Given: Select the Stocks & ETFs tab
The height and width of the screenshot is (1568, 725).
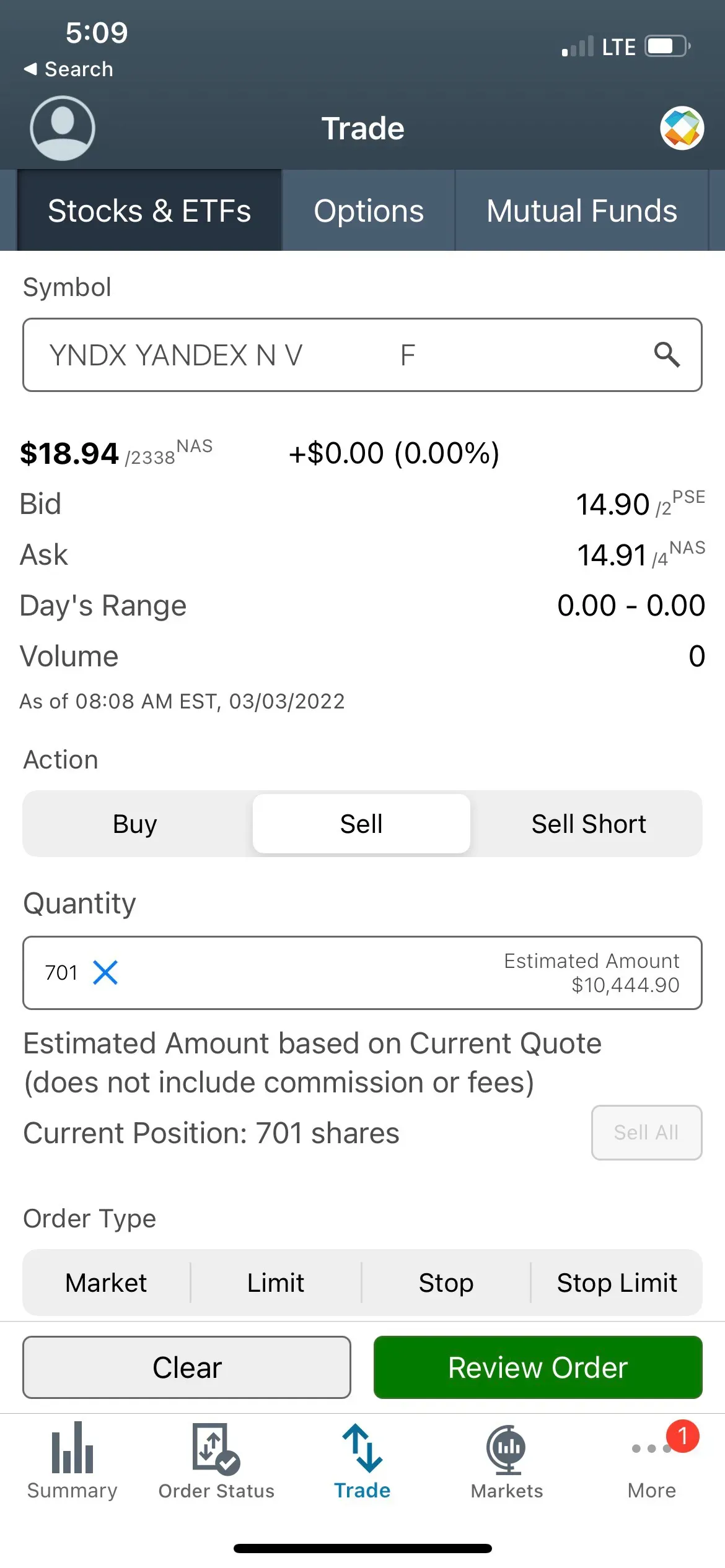Looking at the screenshot, I should 149,211.
